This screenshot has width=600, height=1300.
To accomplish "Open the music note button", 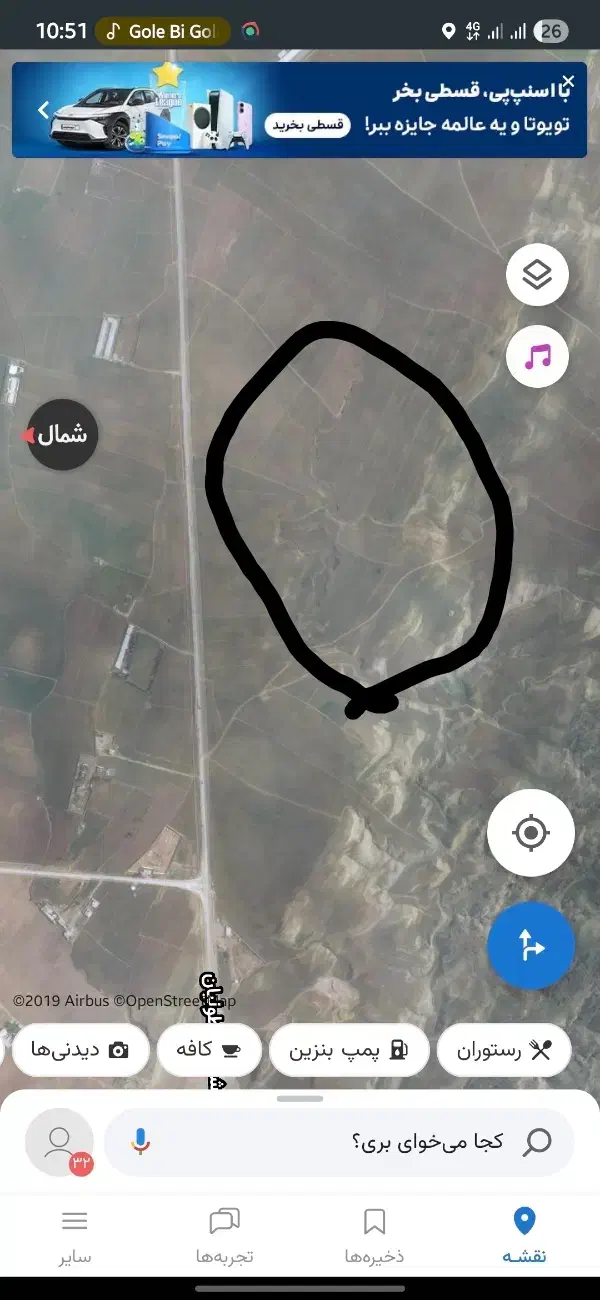I will [x=537, y=356].
